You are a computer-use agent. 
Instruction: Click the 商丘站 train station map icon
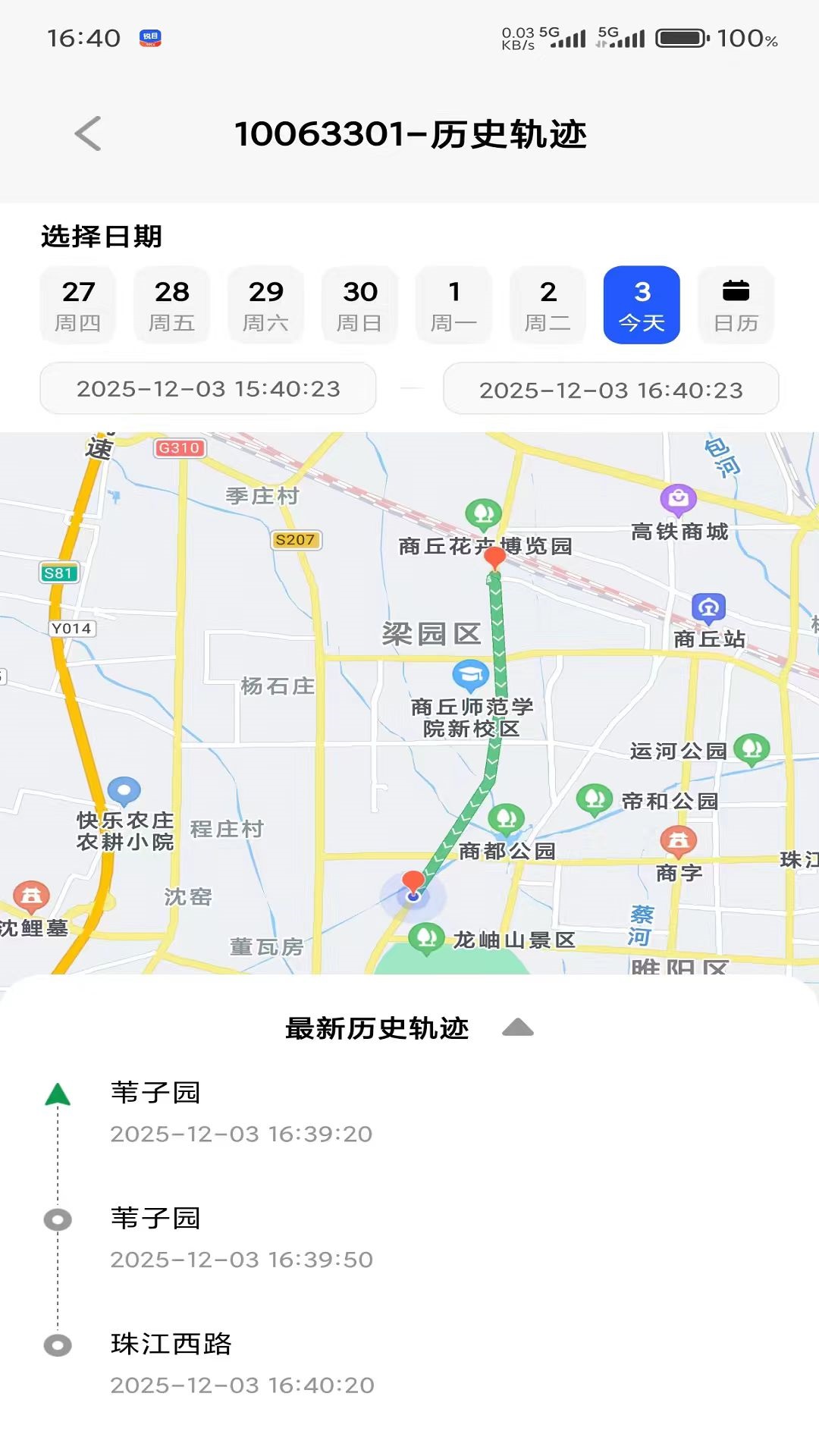pos(708,607)
